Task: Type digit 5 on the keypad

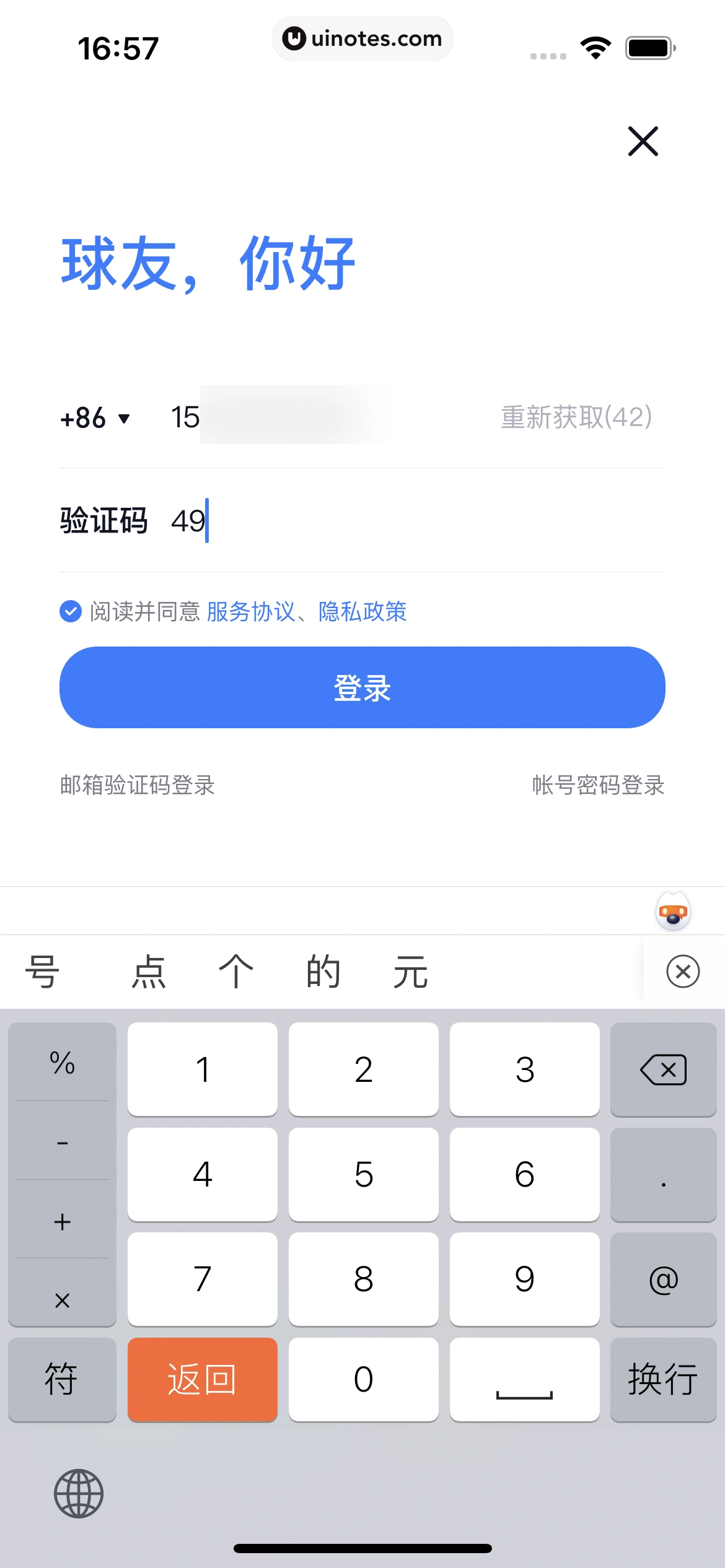Action: 363,1174
